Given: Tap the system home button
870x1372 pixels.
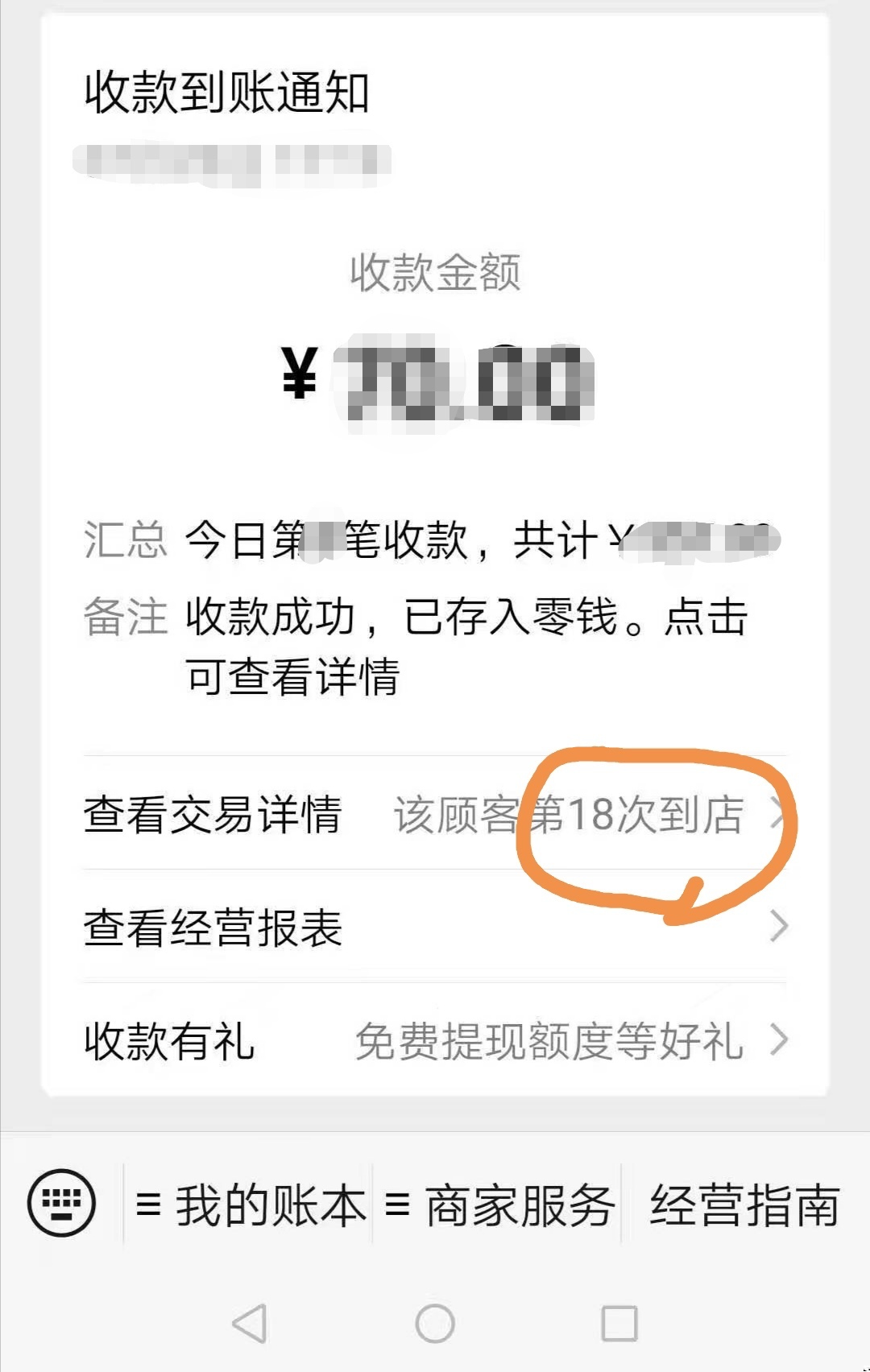Looking at the screenshot, I should 435,1323.
